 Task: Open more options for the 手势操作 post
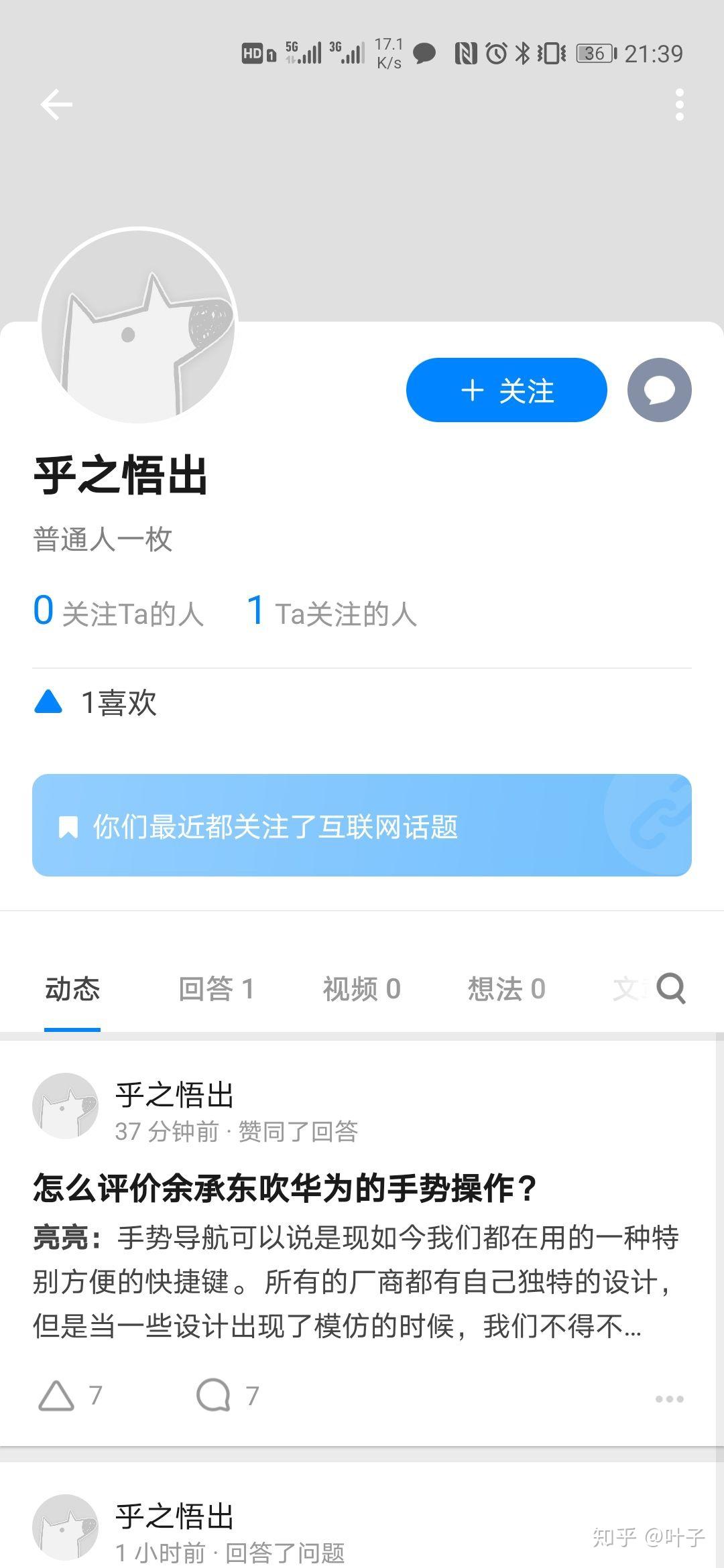tap(669, 1398)
